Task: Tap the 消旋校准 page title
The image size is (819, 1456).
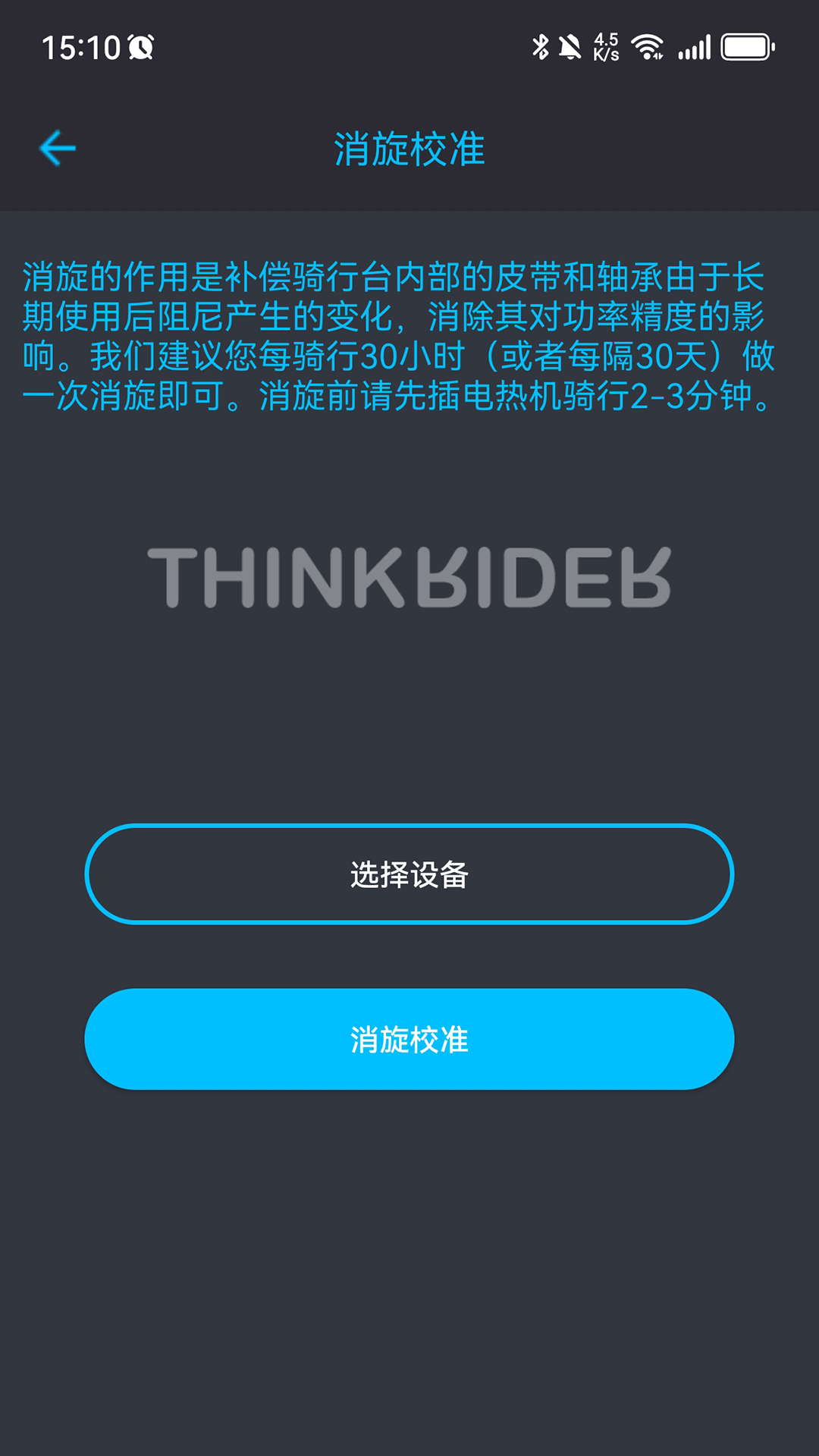Action: (x=409, y=148)
